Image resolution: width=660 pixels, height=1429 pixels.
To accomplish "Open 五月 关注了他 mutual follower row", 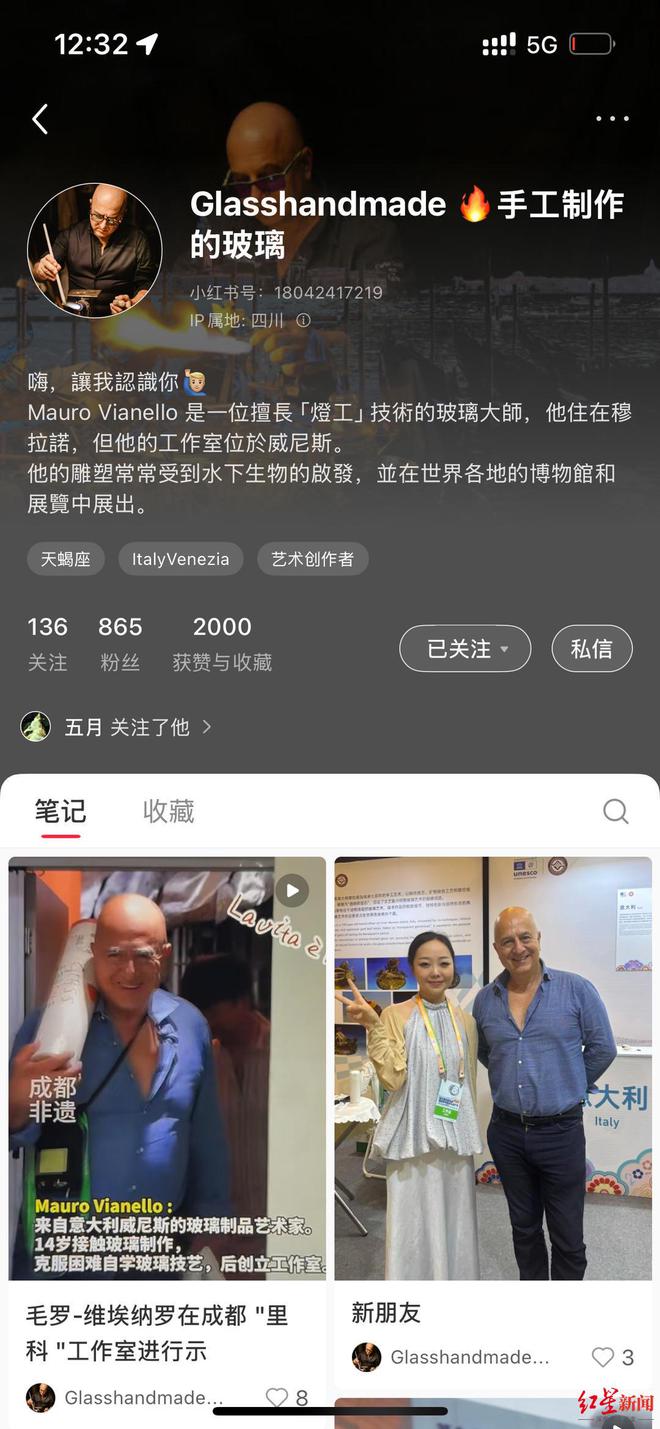I will point(118,727).
